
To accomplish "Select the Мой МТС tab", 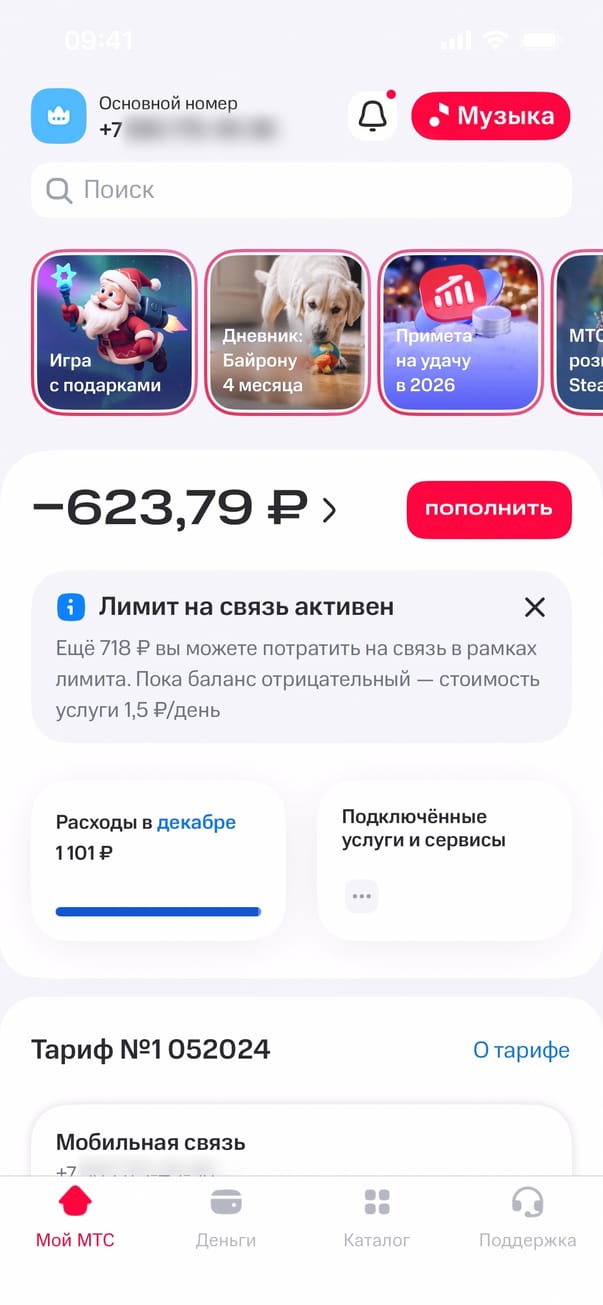I will tap(75, 1218).
